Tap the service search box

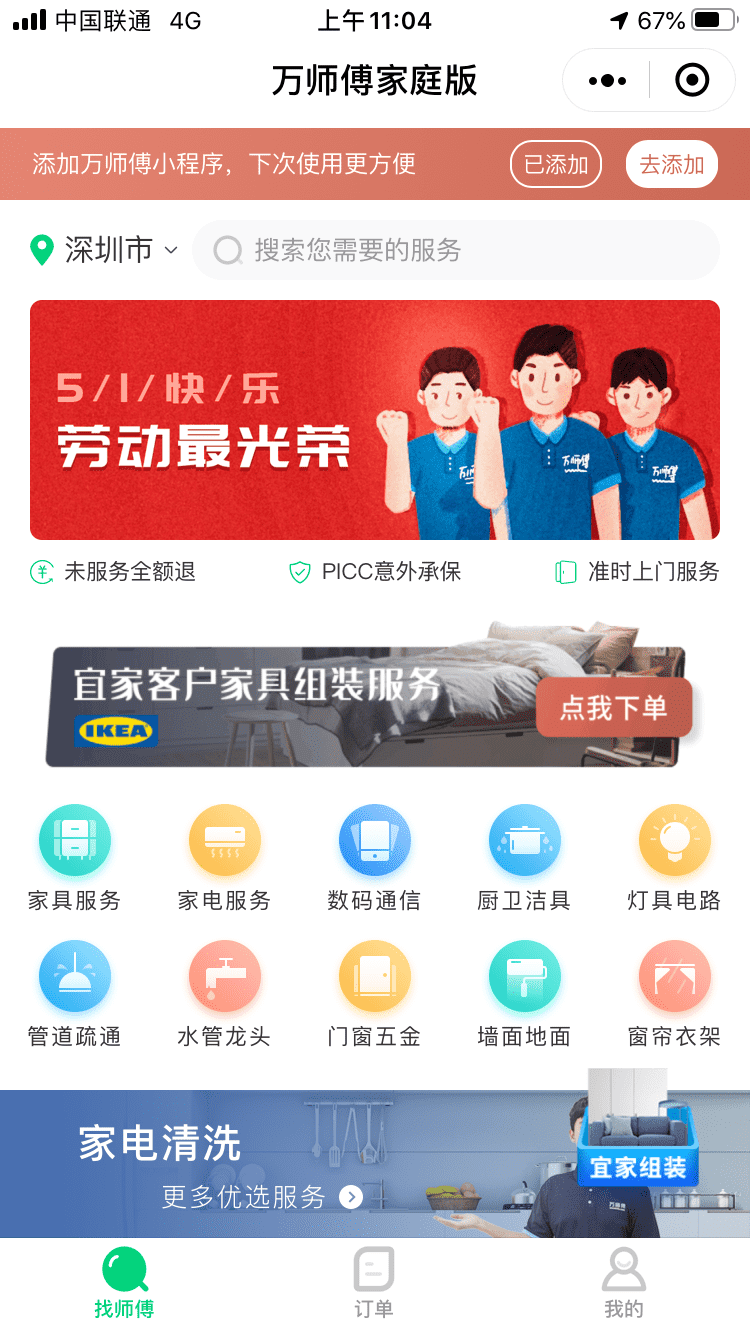point(455,250)
